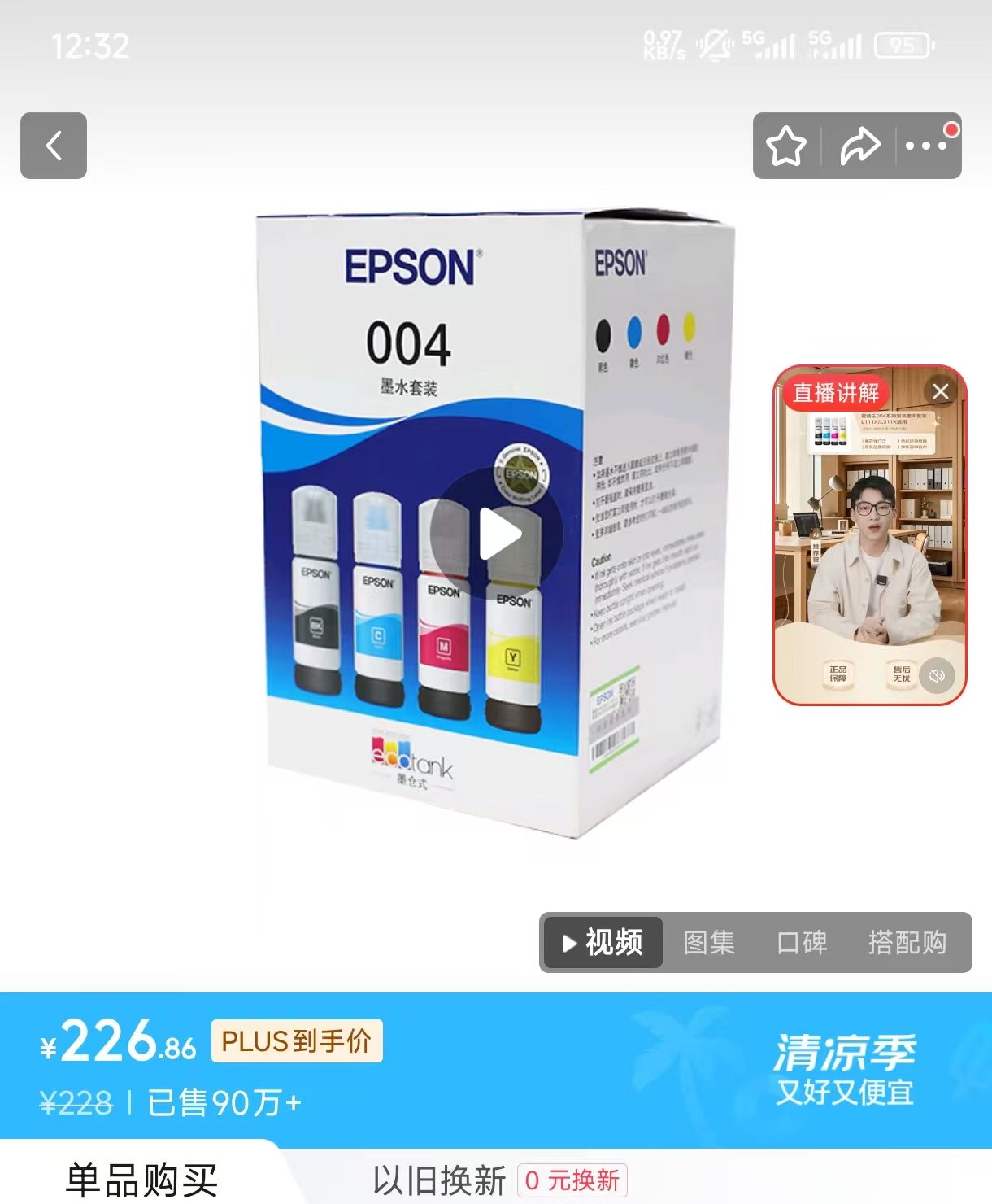This screenshot has width=992, height=1204.
Task: Open the 清凉季 promotion banner
Action: pyautogui.click(x=844, y=1069)
